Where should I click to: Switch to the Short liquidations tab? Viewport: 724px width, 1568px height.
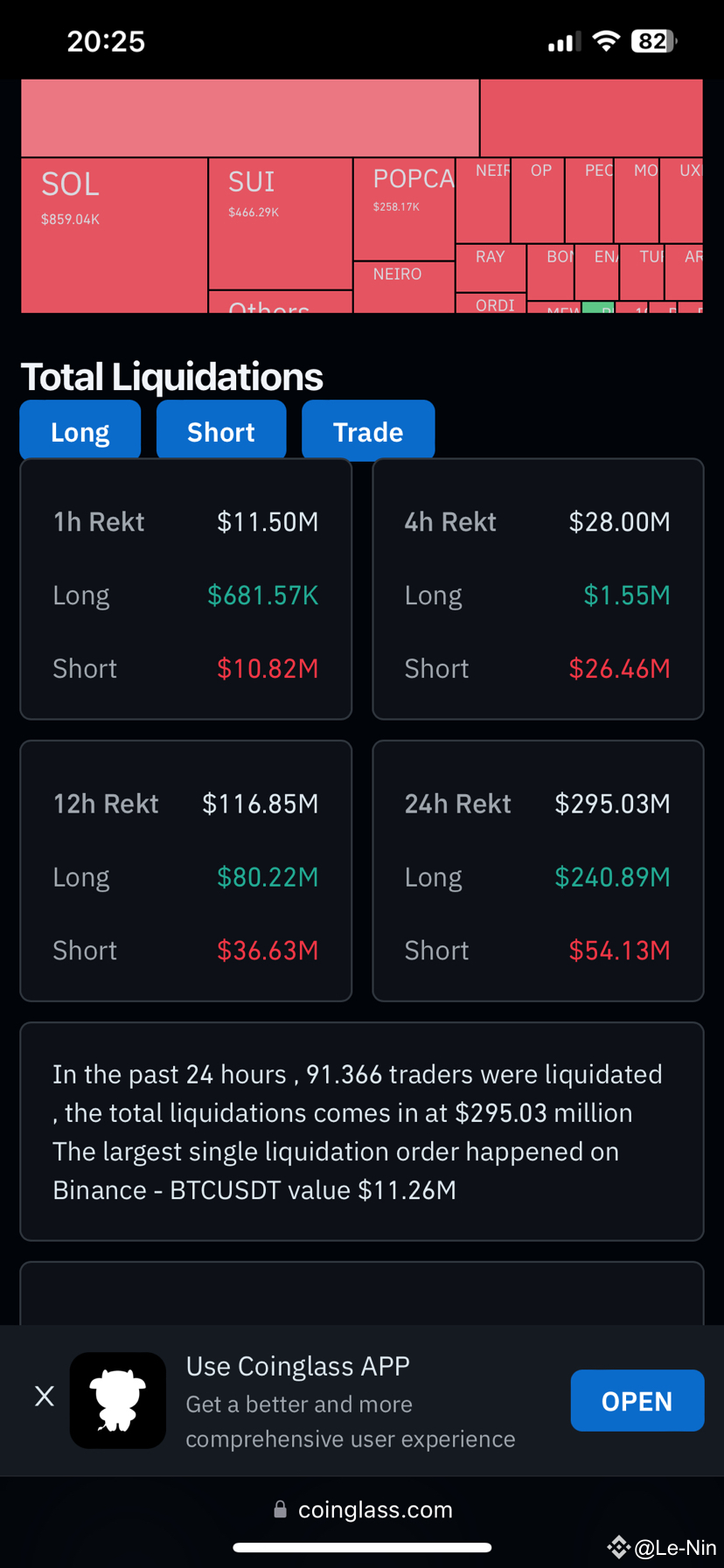[x=221, y=429]
